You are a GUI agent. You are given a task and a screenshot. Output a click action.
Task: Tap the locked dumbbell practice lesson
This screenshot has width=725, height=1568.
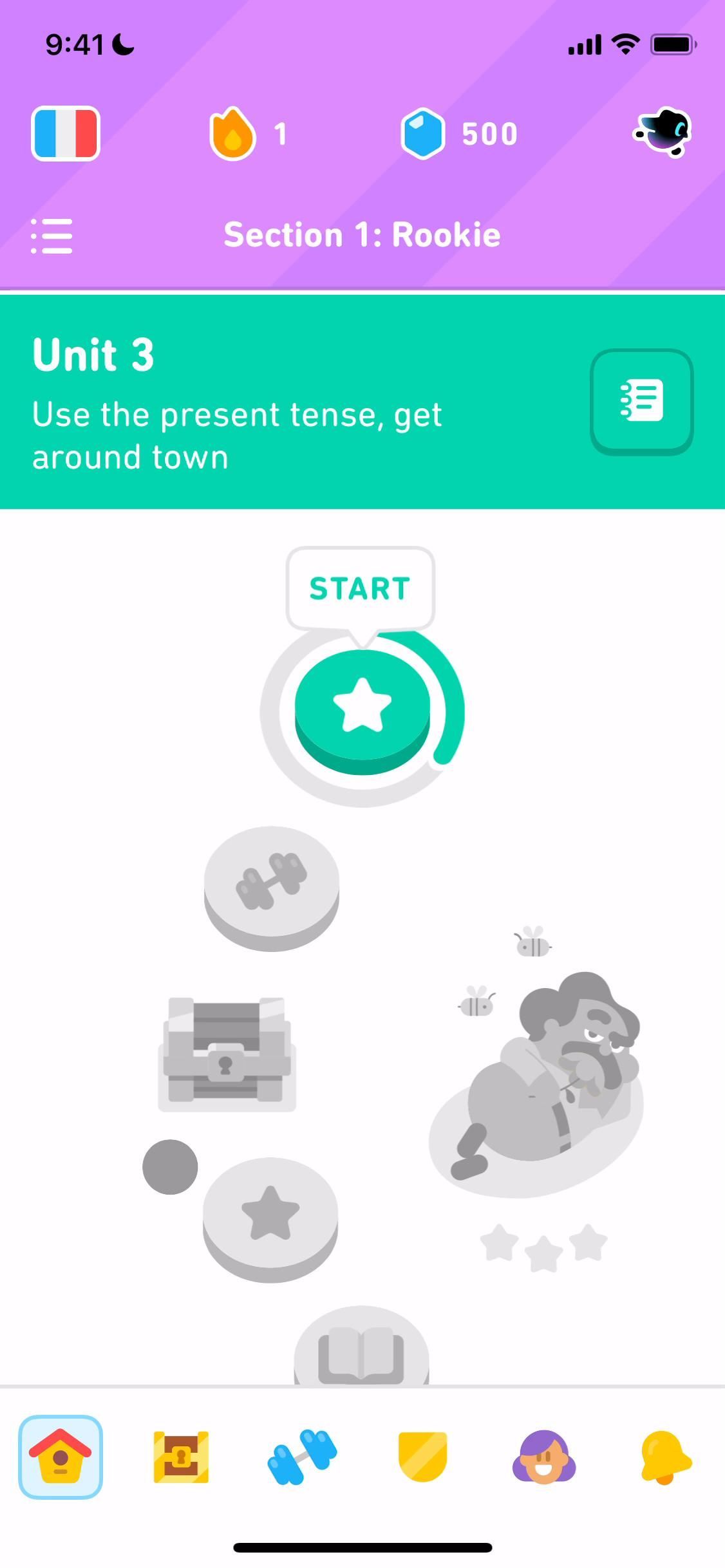[272, 884]
